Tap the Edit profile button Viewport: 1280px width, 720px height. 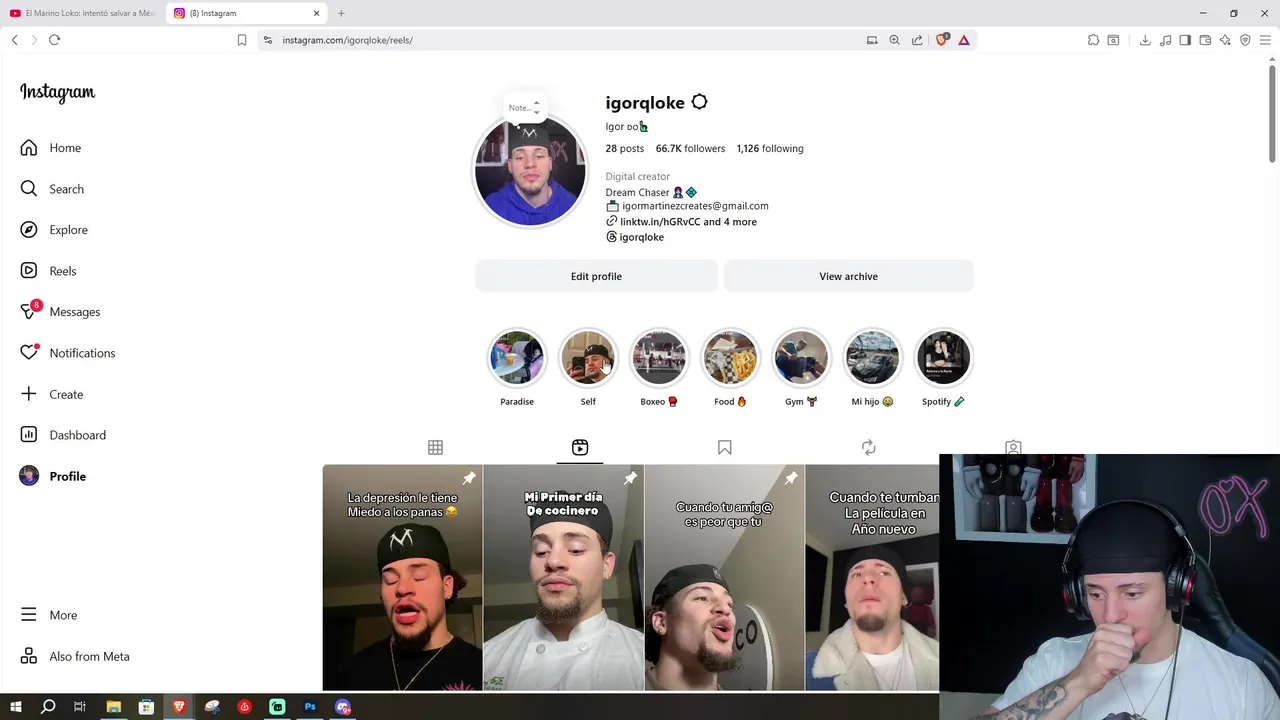pyautogui.click(x=596, y=276)
